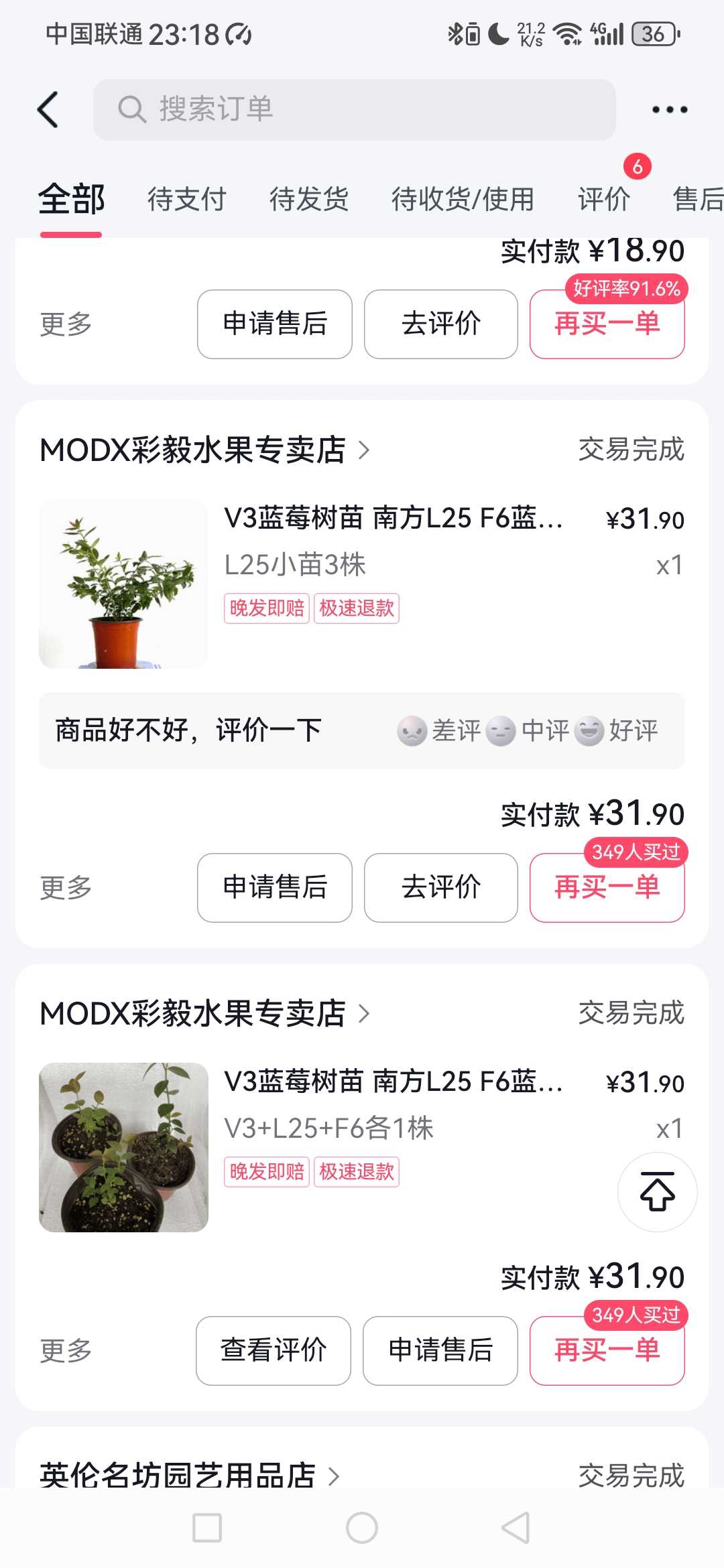The height and width of the screenshot is (1568, 724).
Task: Tap the system home button
Action: click(x=362, y=1528)
